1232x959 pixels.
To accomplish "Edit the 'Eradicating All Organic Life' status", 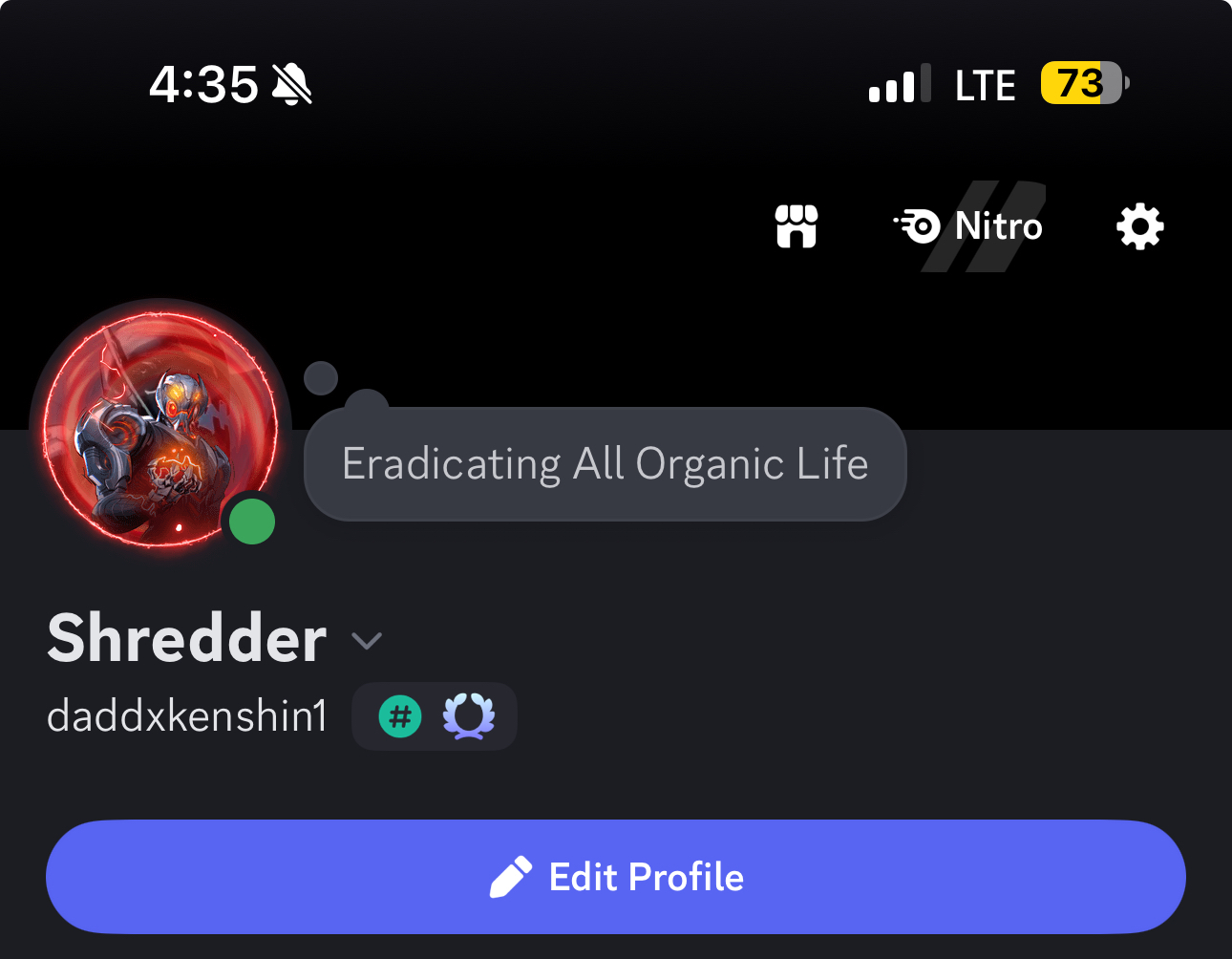I will (x=605, y=464).
